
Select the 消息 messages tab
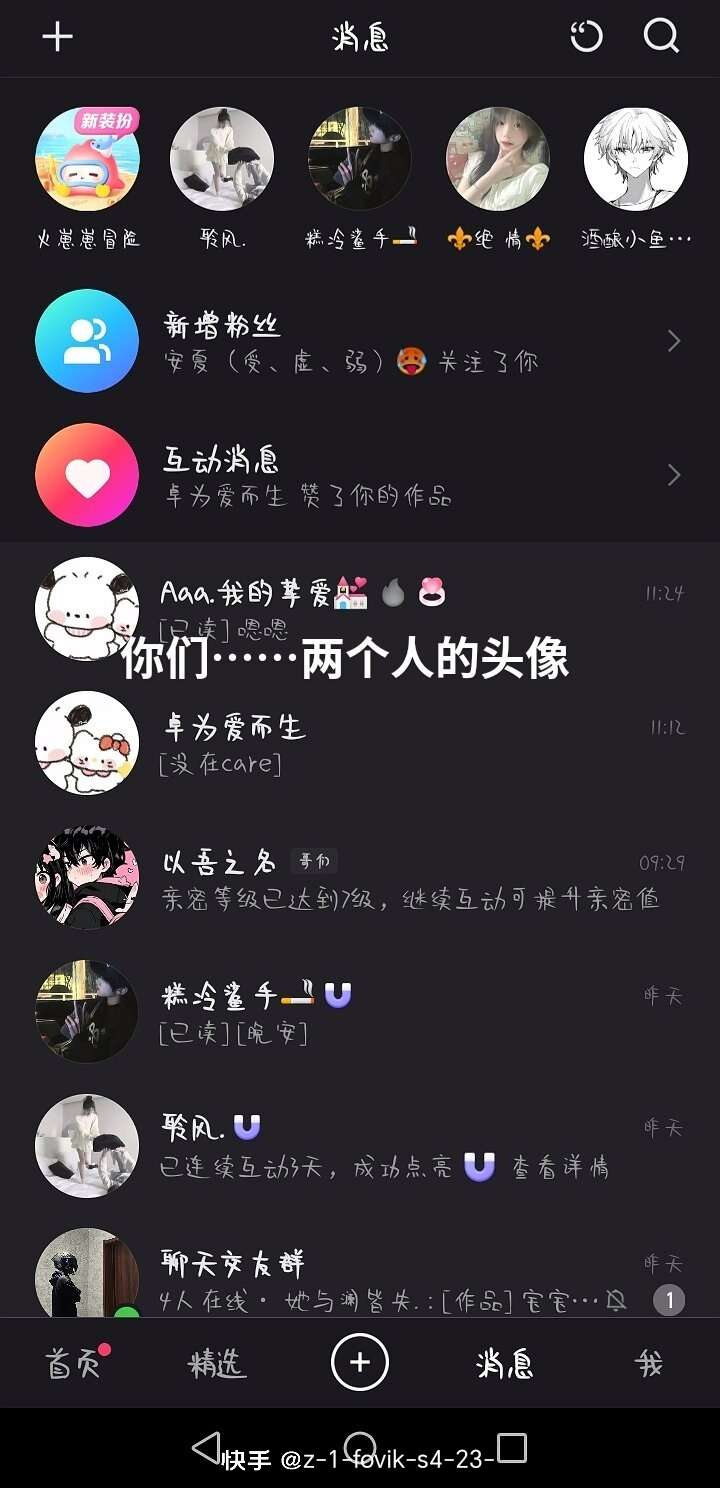[504, 1363]
